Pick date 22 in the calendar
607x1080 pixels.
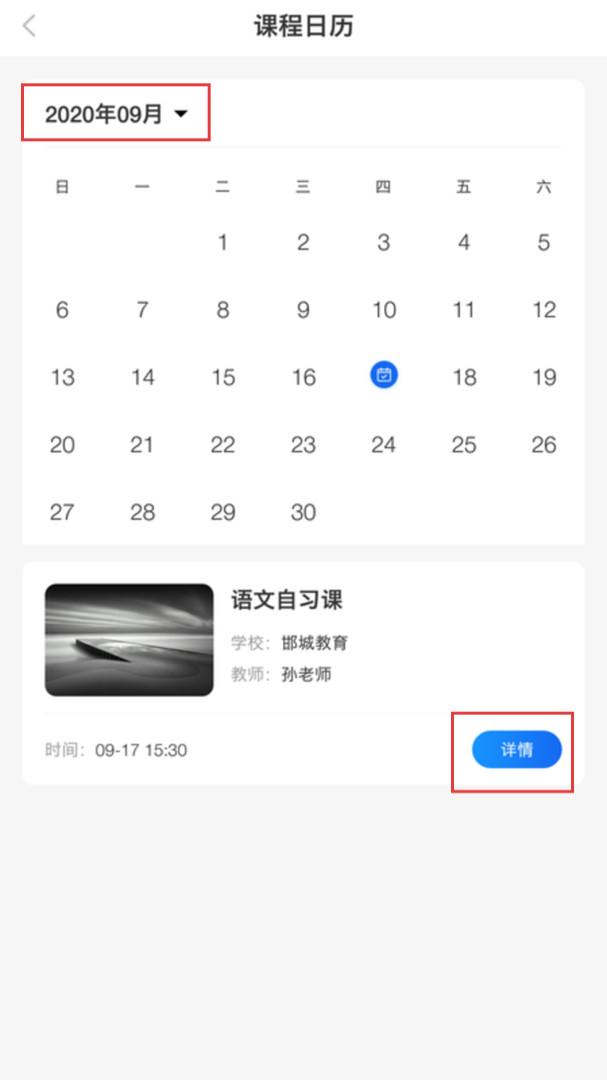click(x=223, y=445)
